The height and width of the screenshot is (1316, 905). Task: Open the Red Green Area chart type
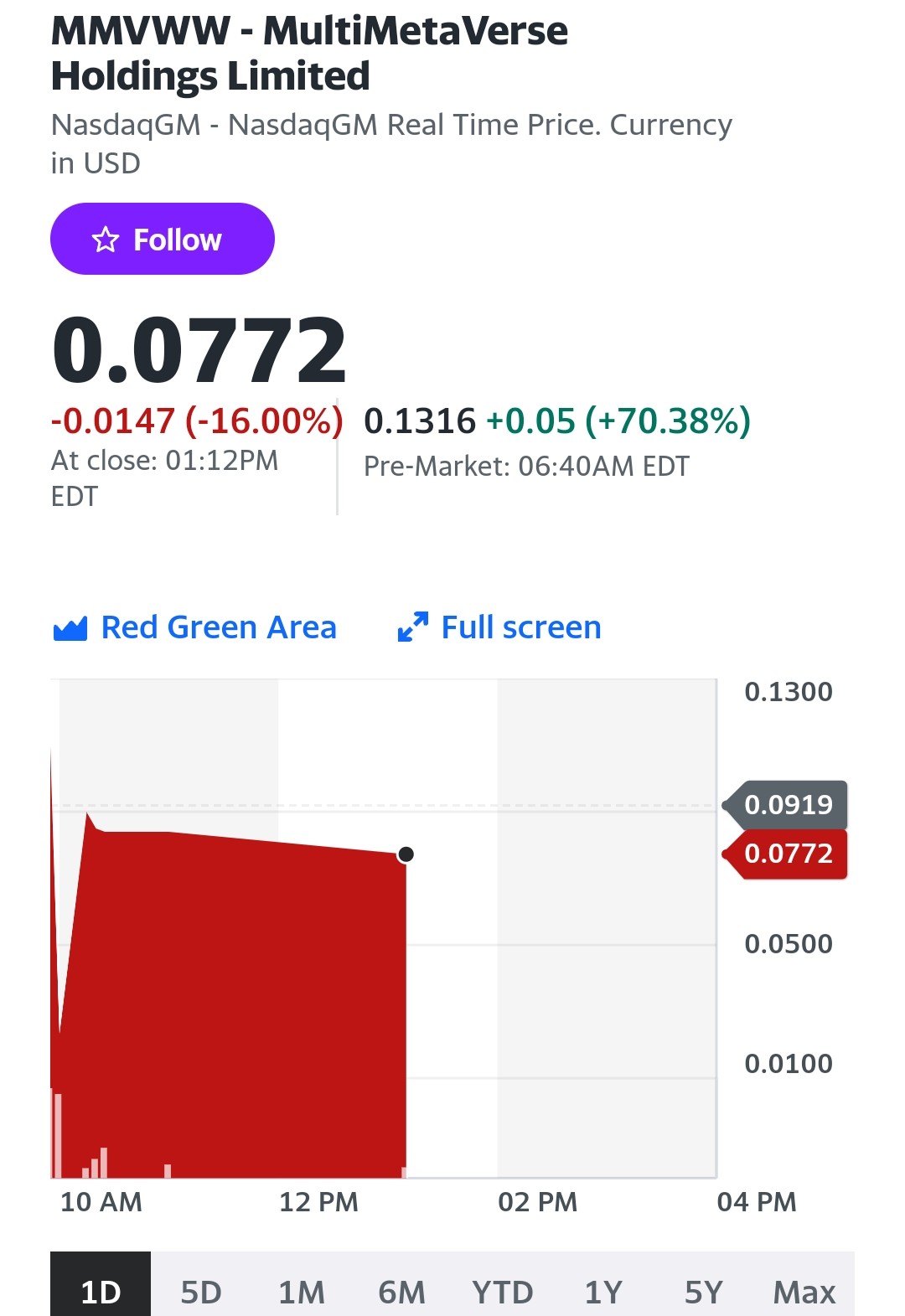194,627
